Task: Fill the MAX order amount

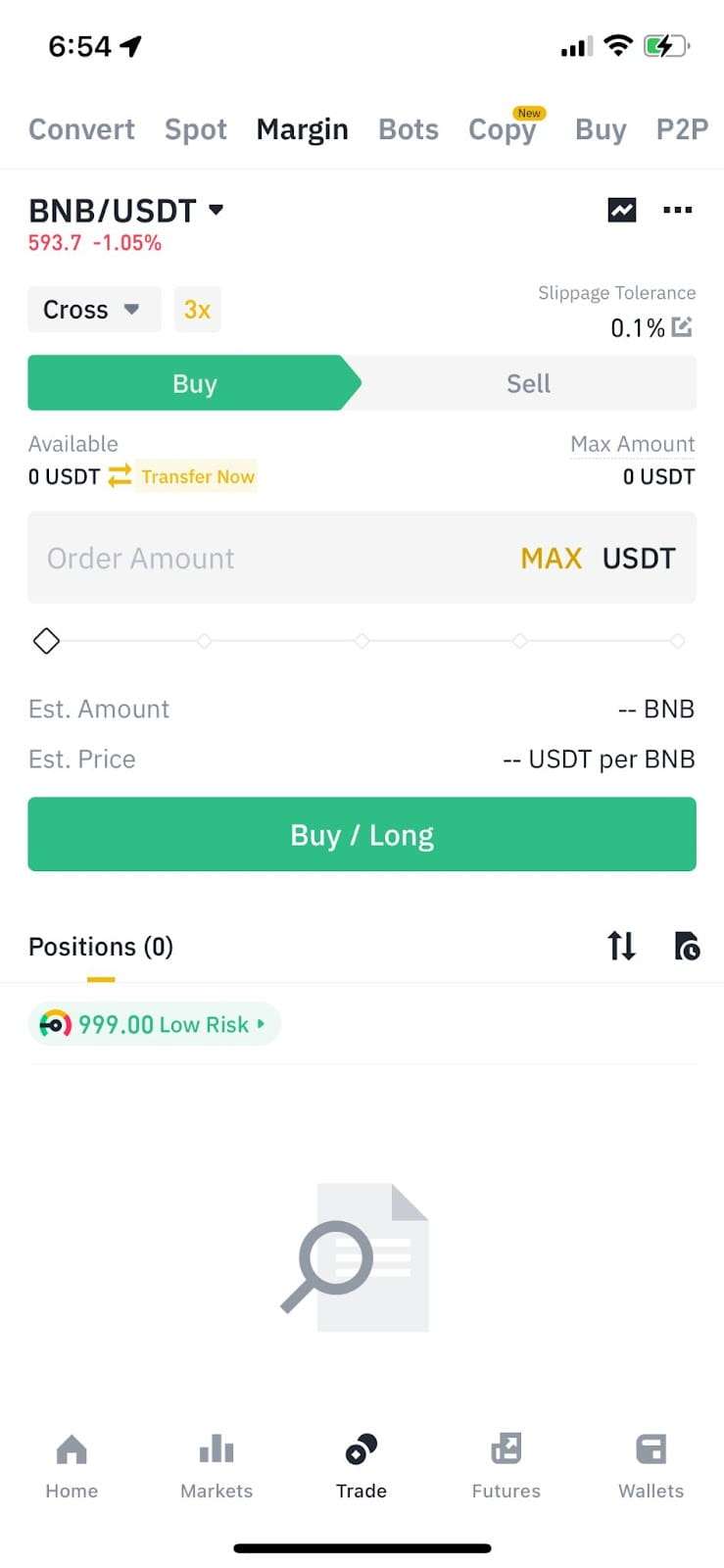Action: (551, 558)
